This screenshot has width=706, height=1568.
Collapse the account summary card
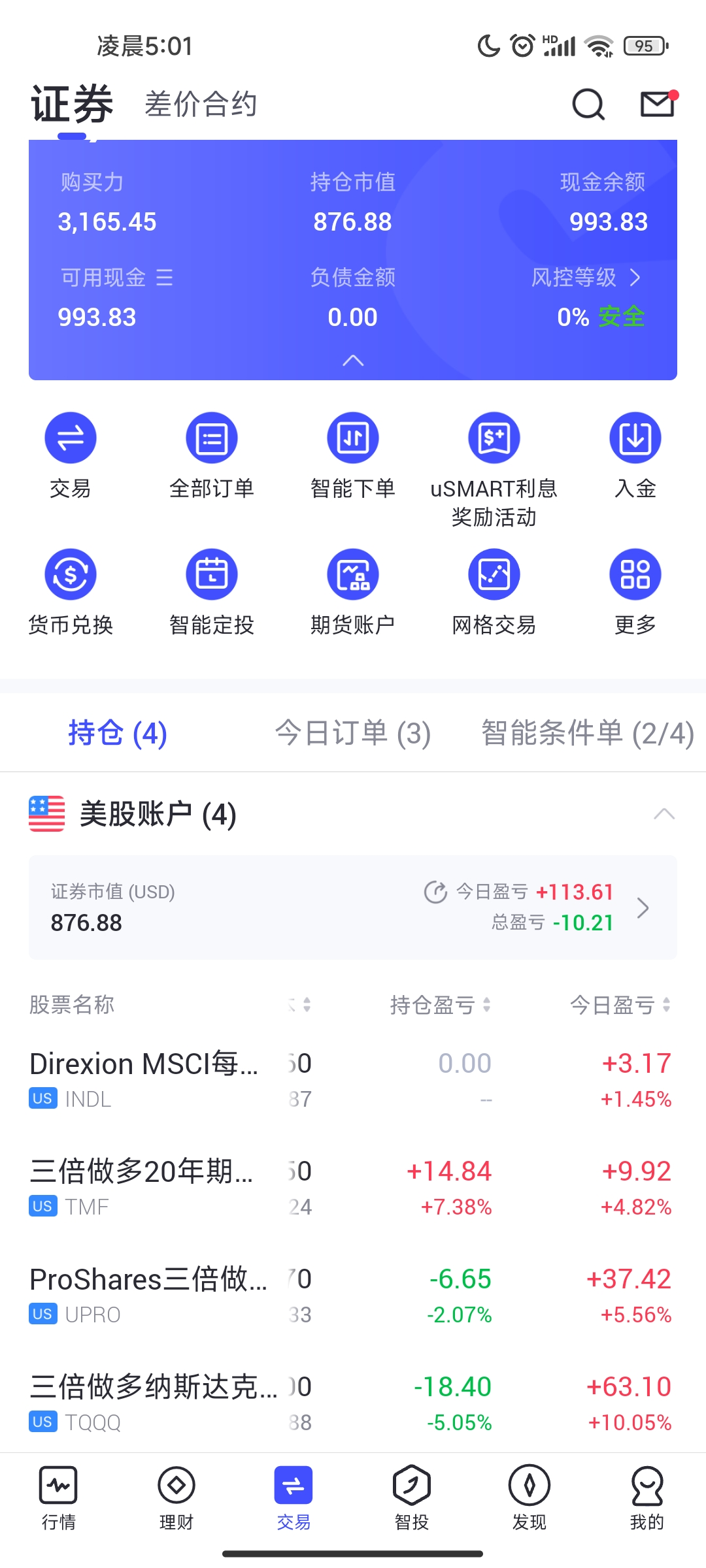(x=353, y=361)
